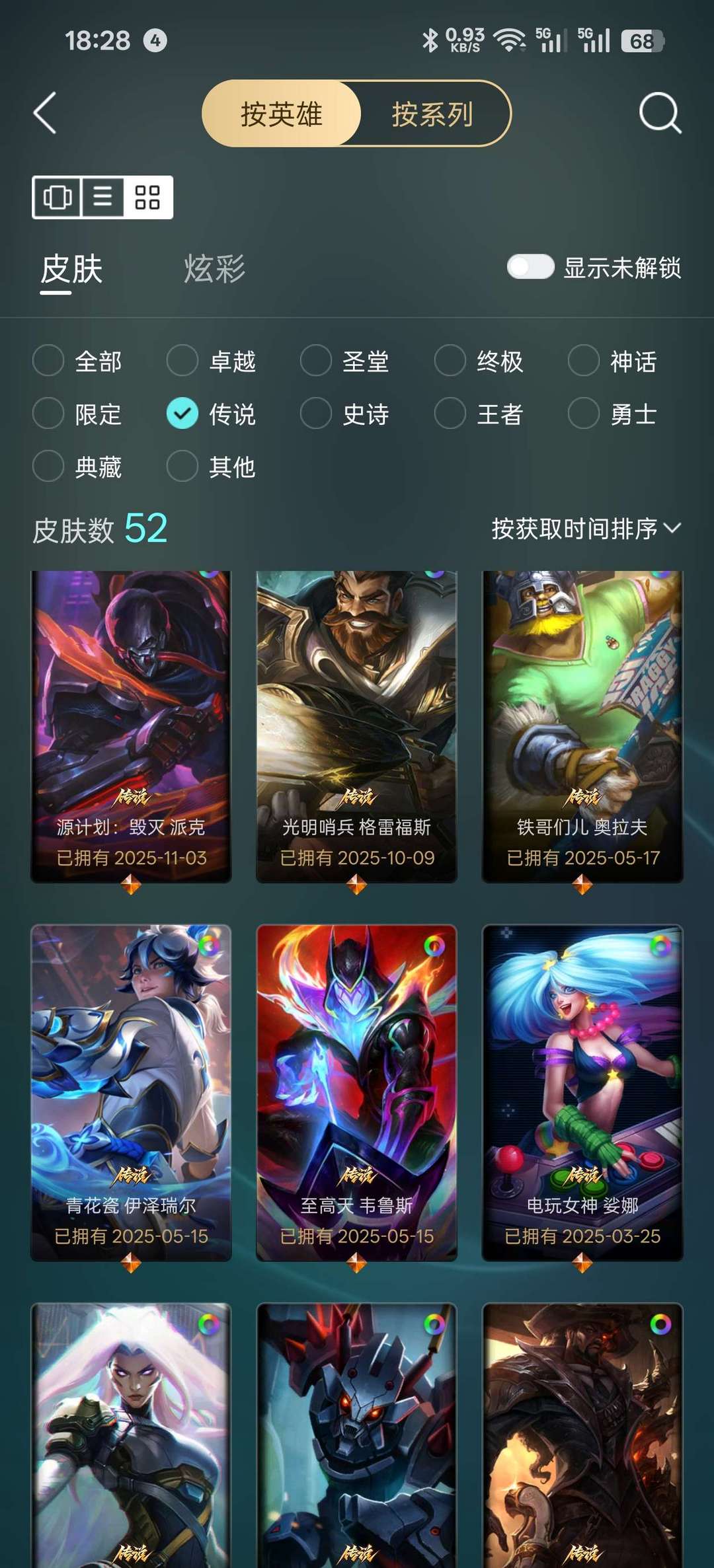Filter skins by 限定

(77, 414)
